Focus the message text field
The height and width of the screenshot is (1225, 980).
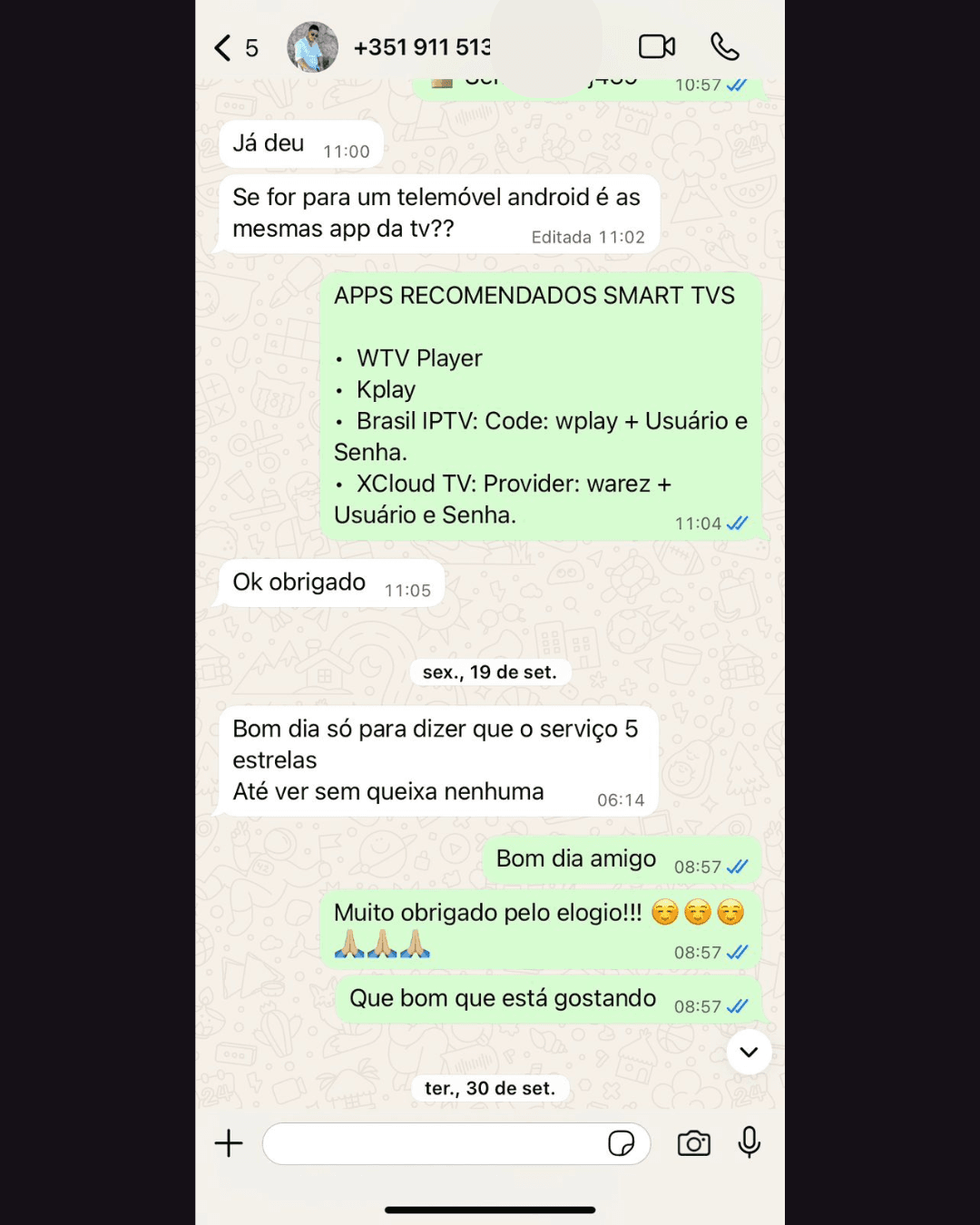coord(431,1143)
